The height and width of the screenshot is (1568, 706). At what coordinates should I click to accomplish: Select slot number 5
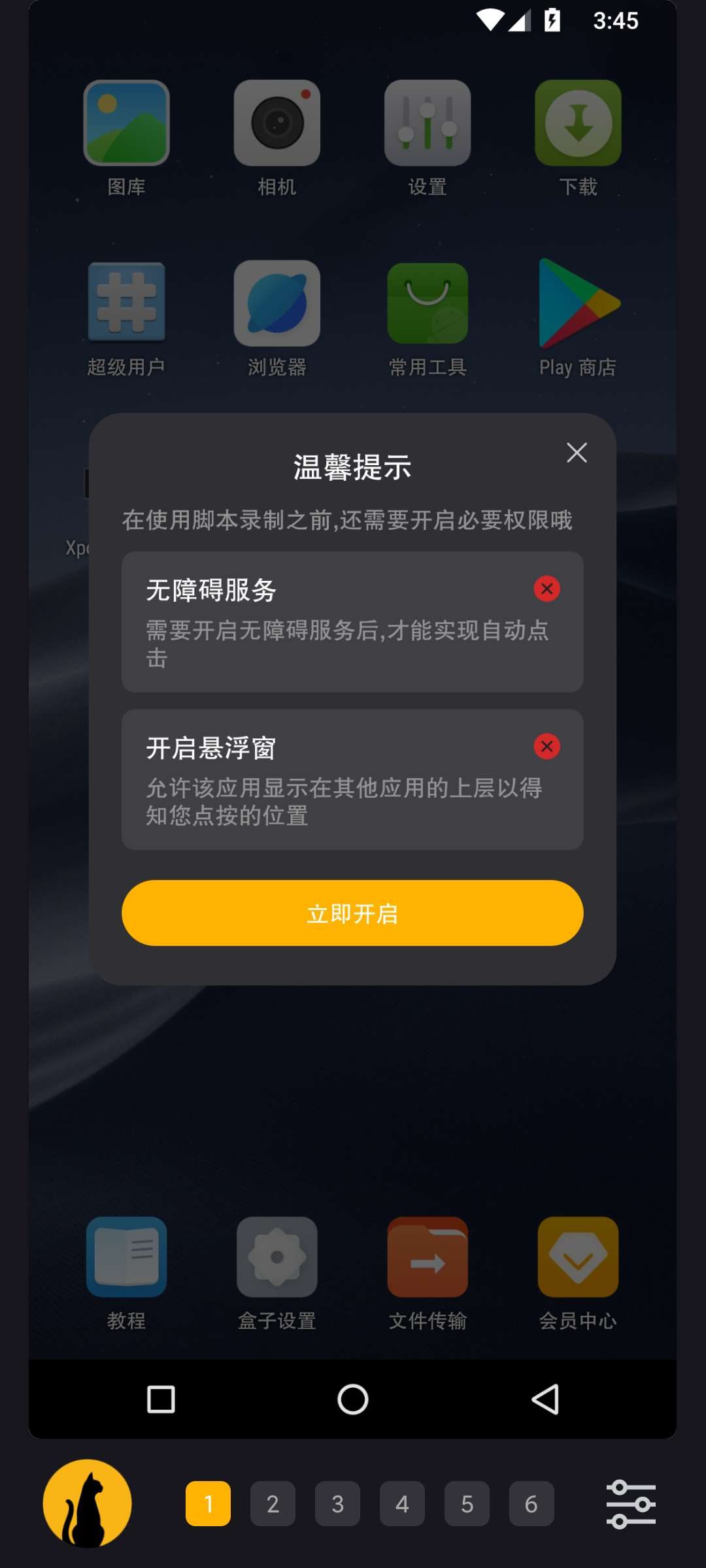pos(467,1503)
